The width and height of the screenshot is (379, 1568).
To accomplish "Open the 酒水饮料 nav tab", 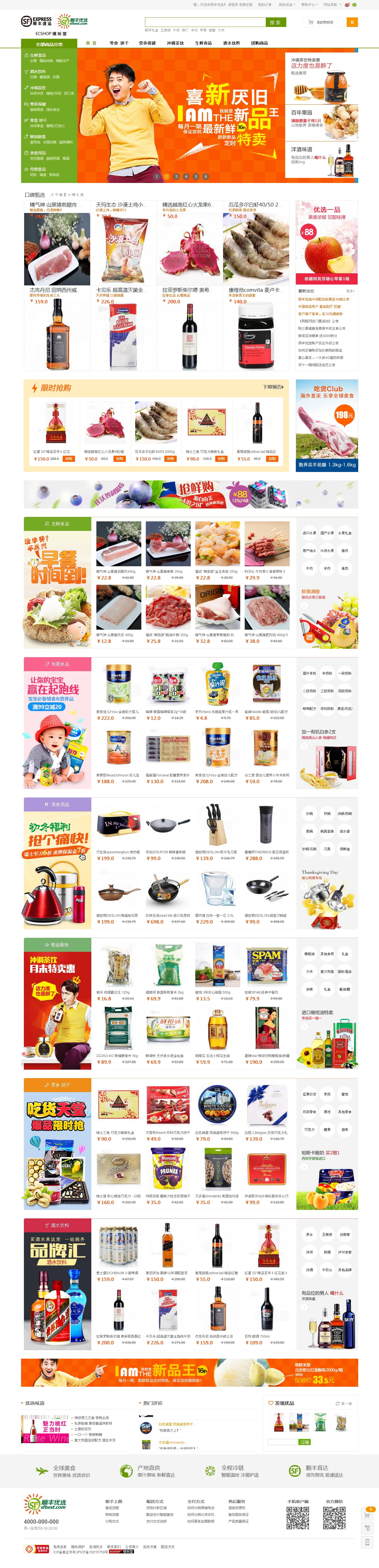I will click(x=231, y=43).
